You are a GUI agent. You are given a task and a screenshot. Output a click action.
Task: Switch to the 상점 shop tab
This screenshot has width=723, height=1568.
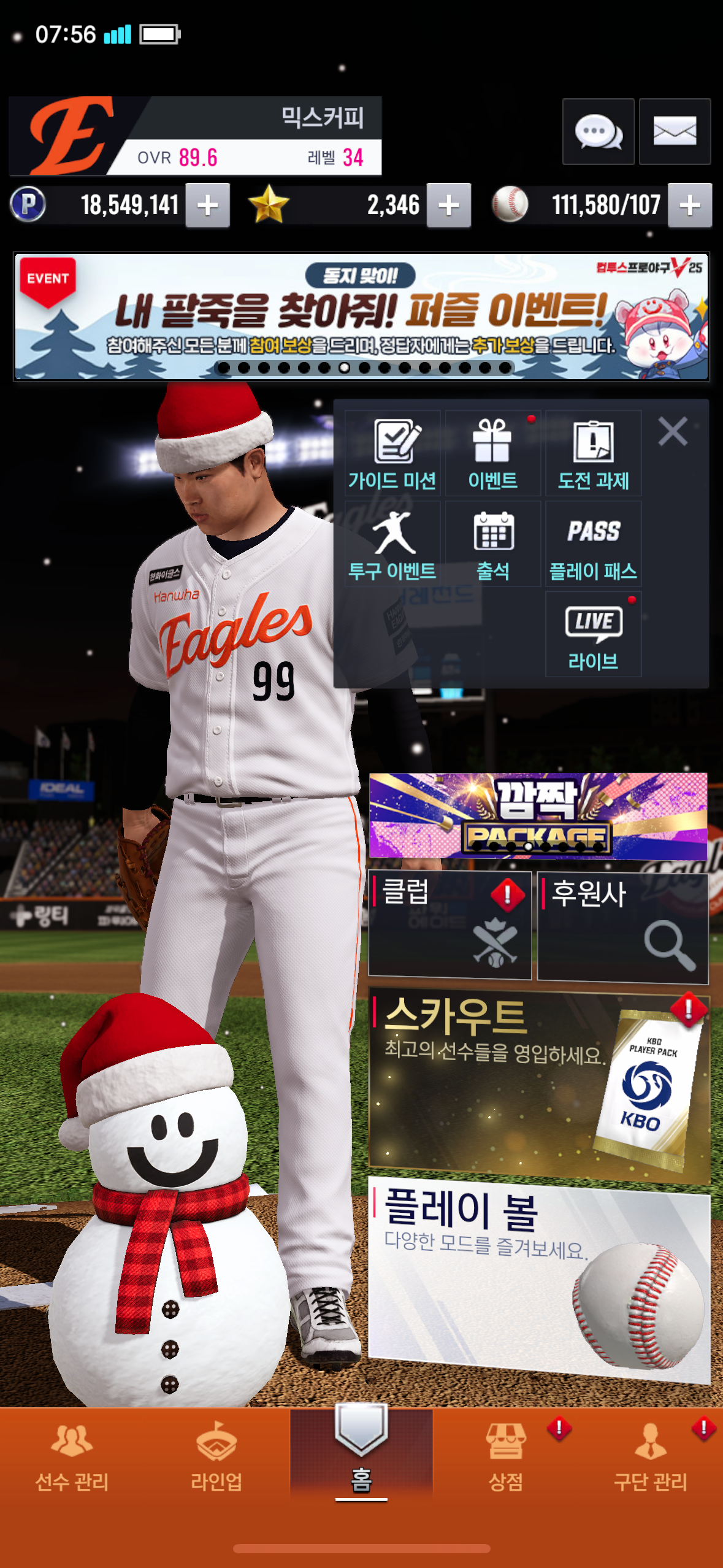tap(505, 1457)
